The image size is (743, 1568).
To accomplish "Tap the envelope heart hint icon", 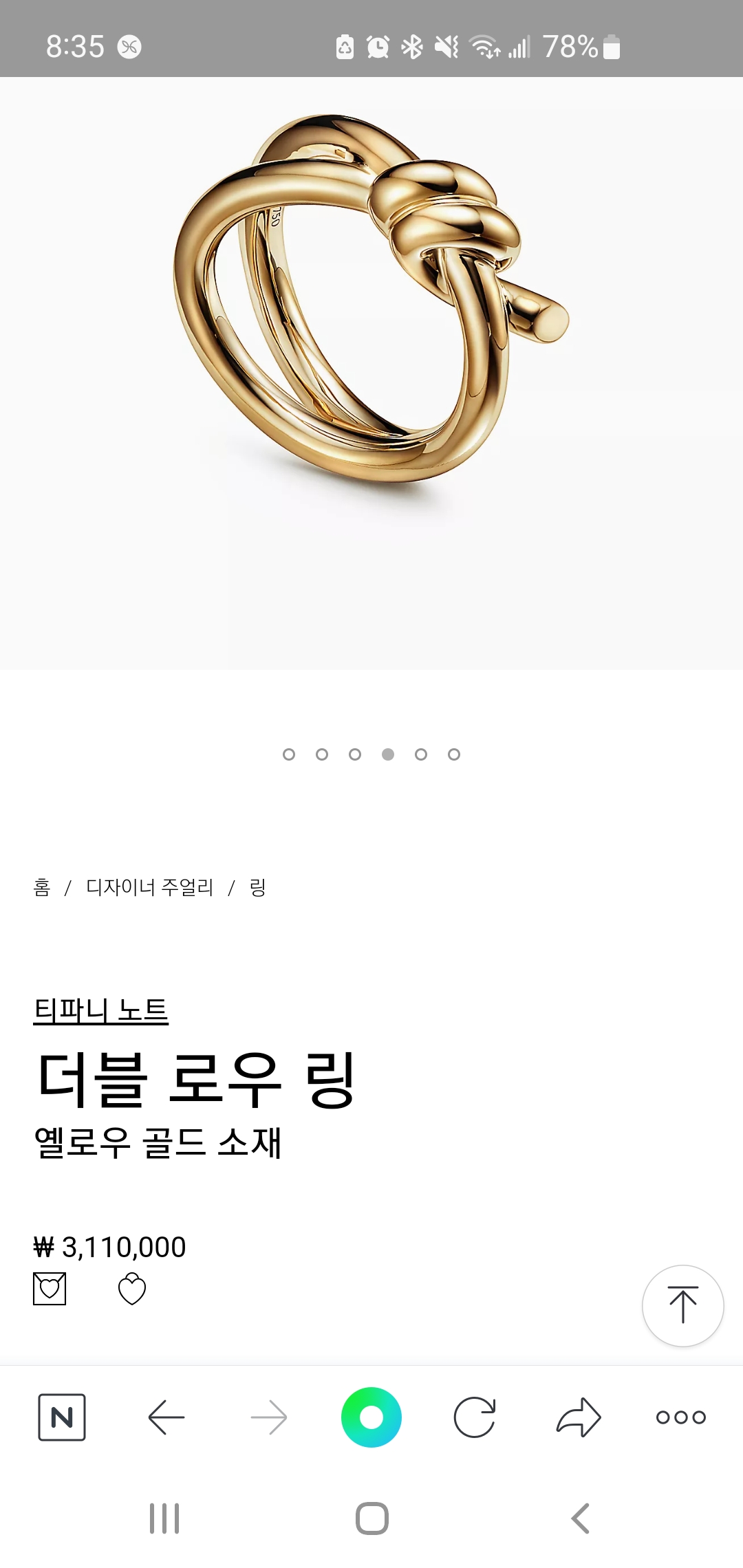I will click(50, 1289).
